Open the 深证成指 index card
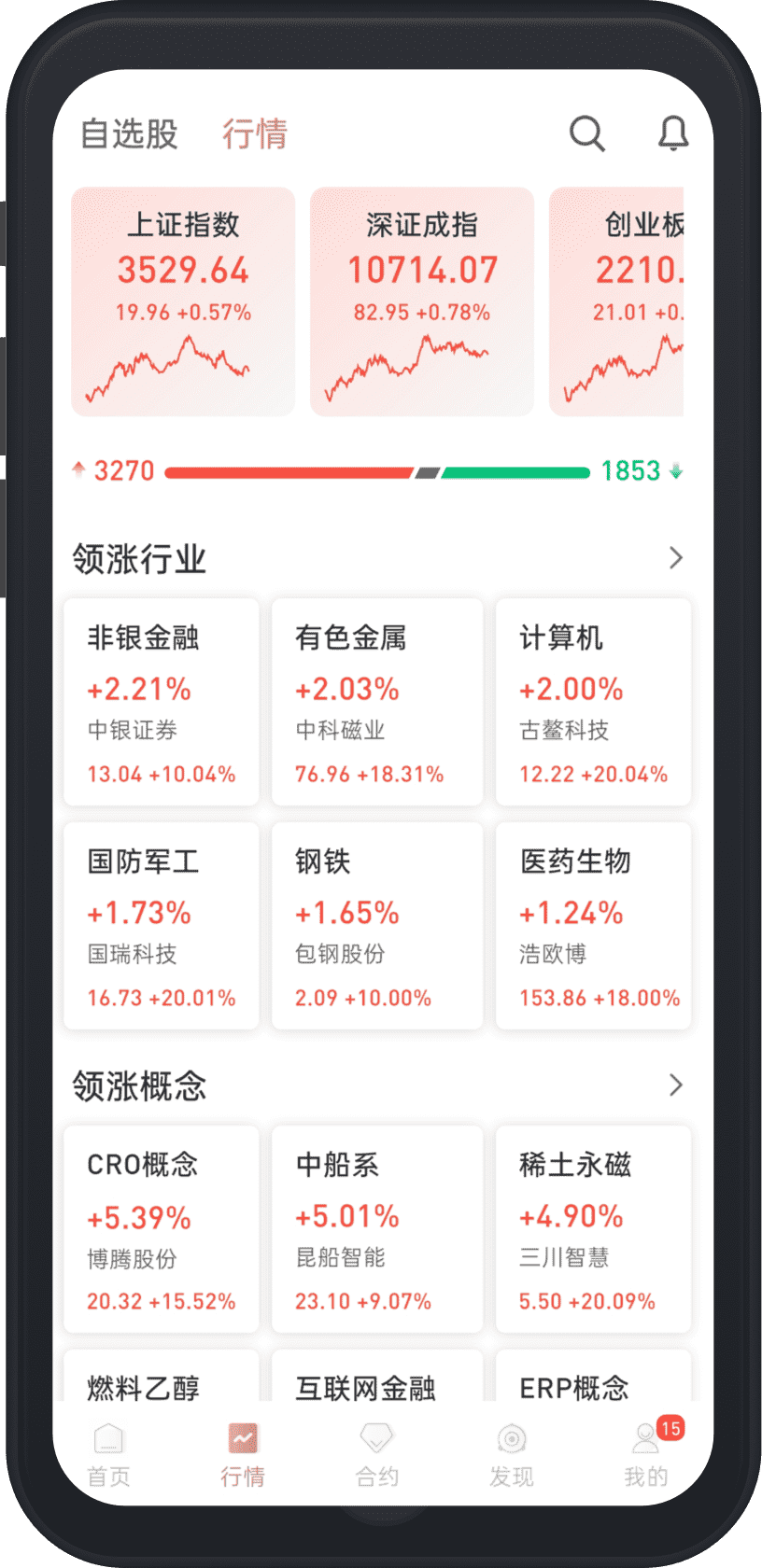This screenshot has height=1568, width=762. (422, 301)
